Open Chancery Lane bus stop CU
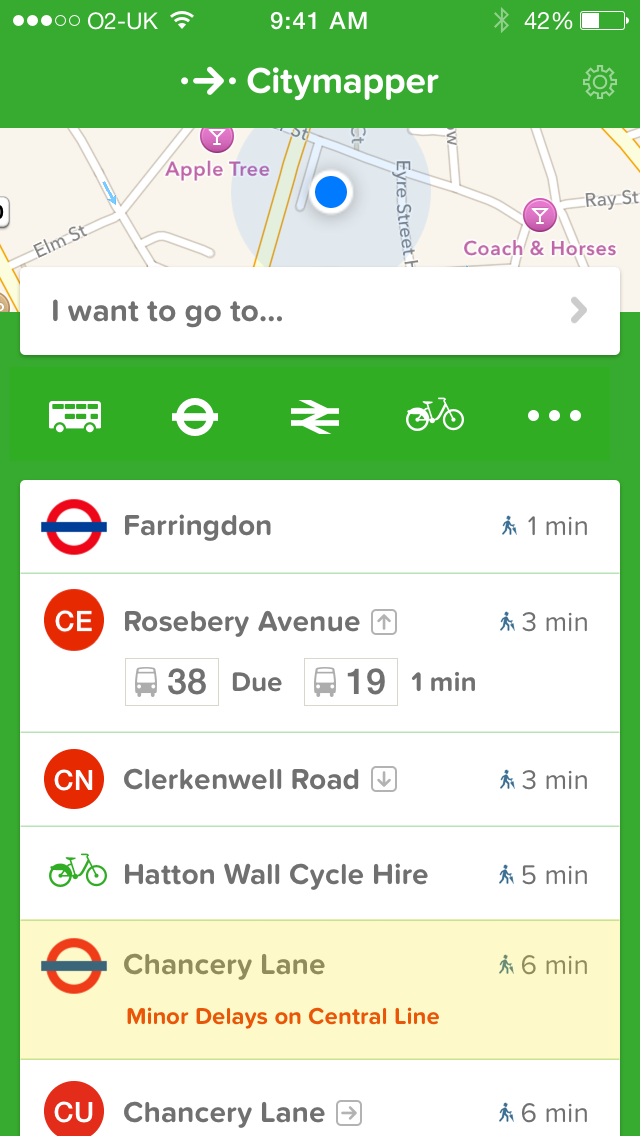Viewport: 640px width, 1136px height. [320, 1111]
